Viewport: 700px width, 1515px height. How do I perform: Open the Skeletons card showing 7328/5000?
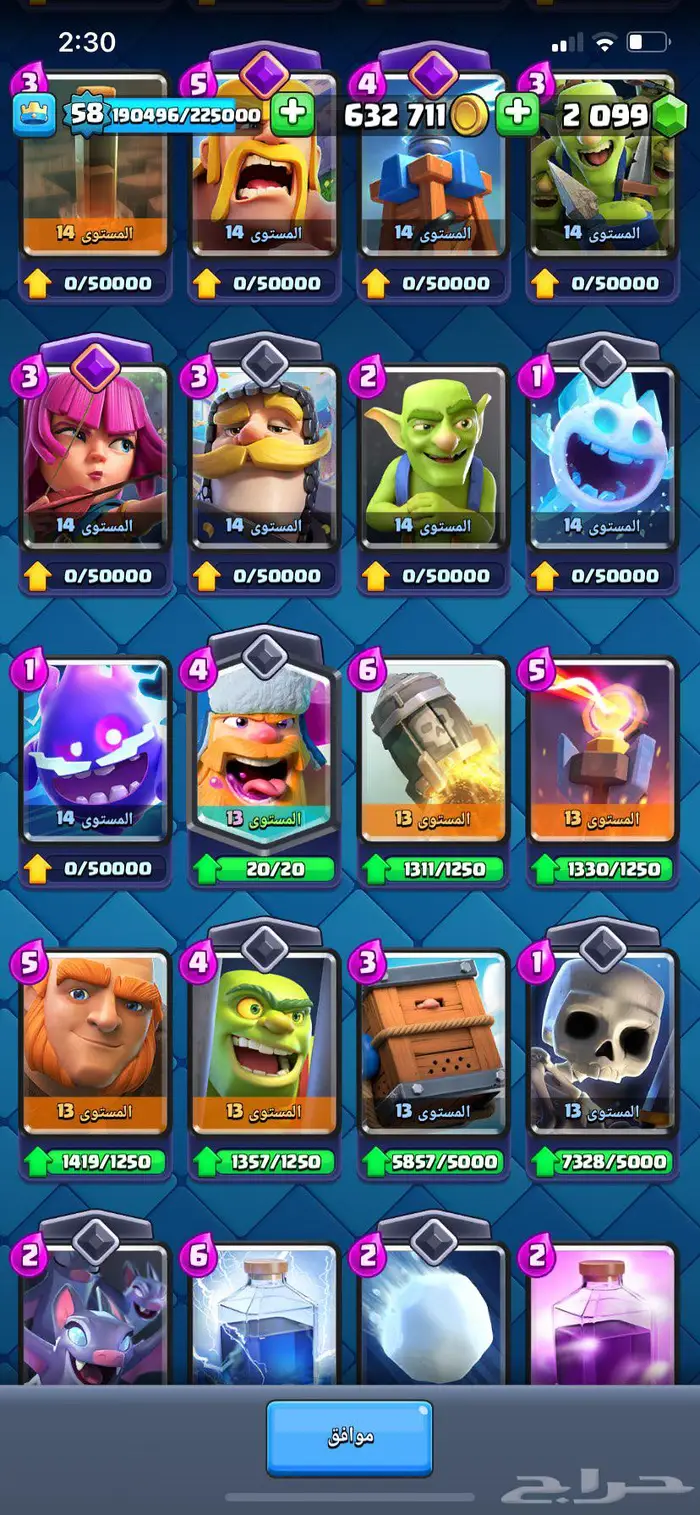pyautogui.click(x=602, y=1040)
